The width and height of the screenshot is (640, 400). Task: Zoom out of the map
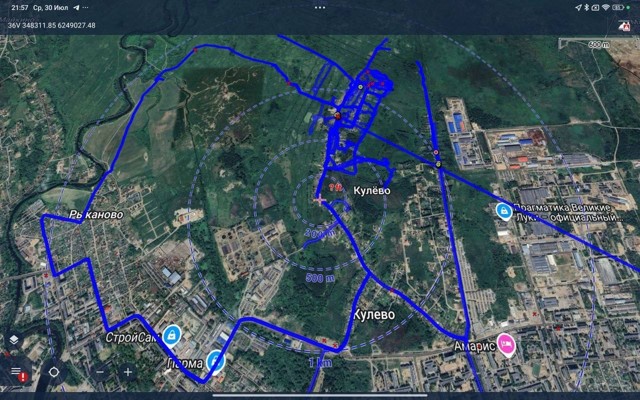tap(100, 372)
